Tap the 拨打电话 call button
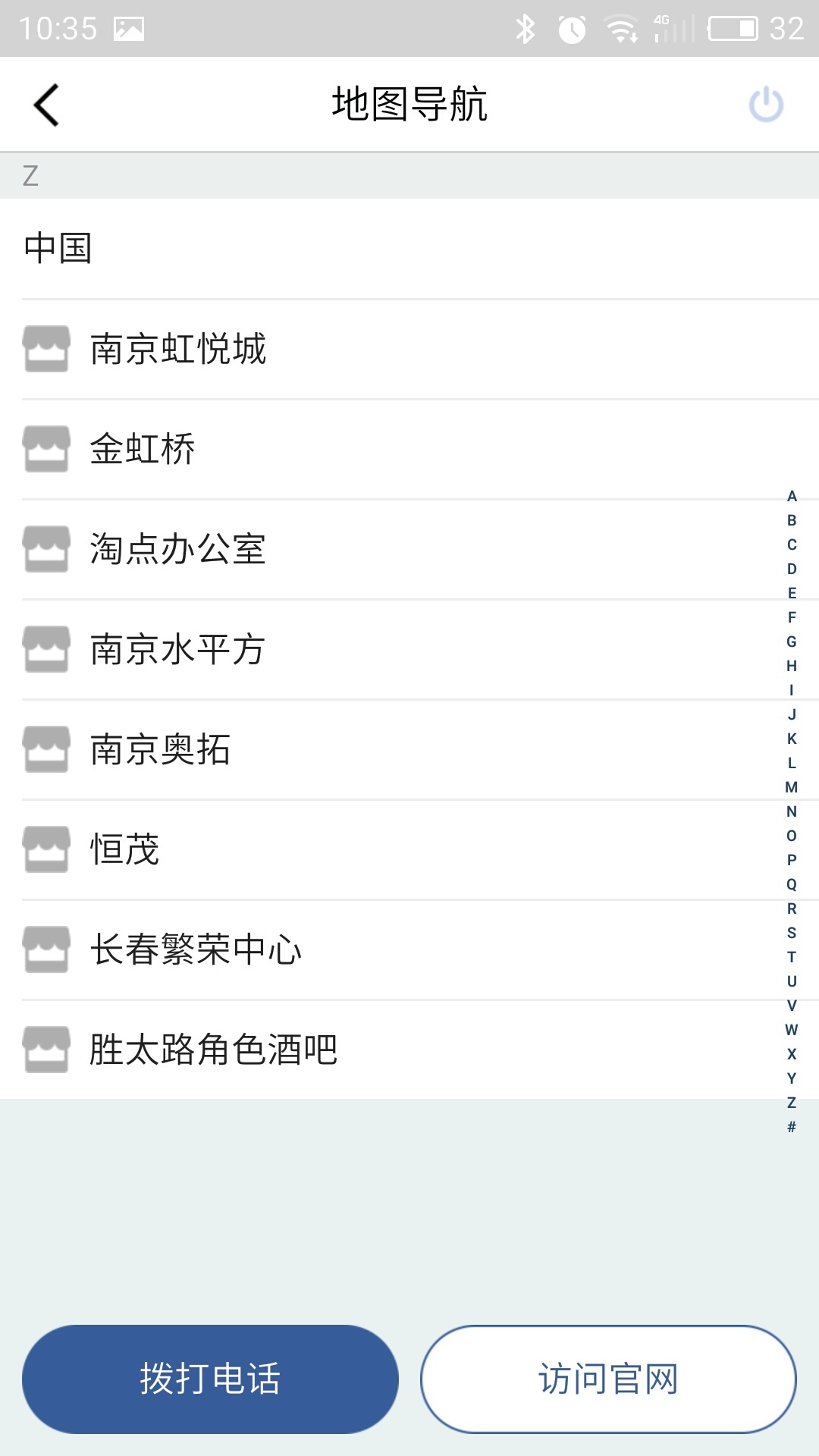The image size is (819, 1456). click(x=210, y=1379)
